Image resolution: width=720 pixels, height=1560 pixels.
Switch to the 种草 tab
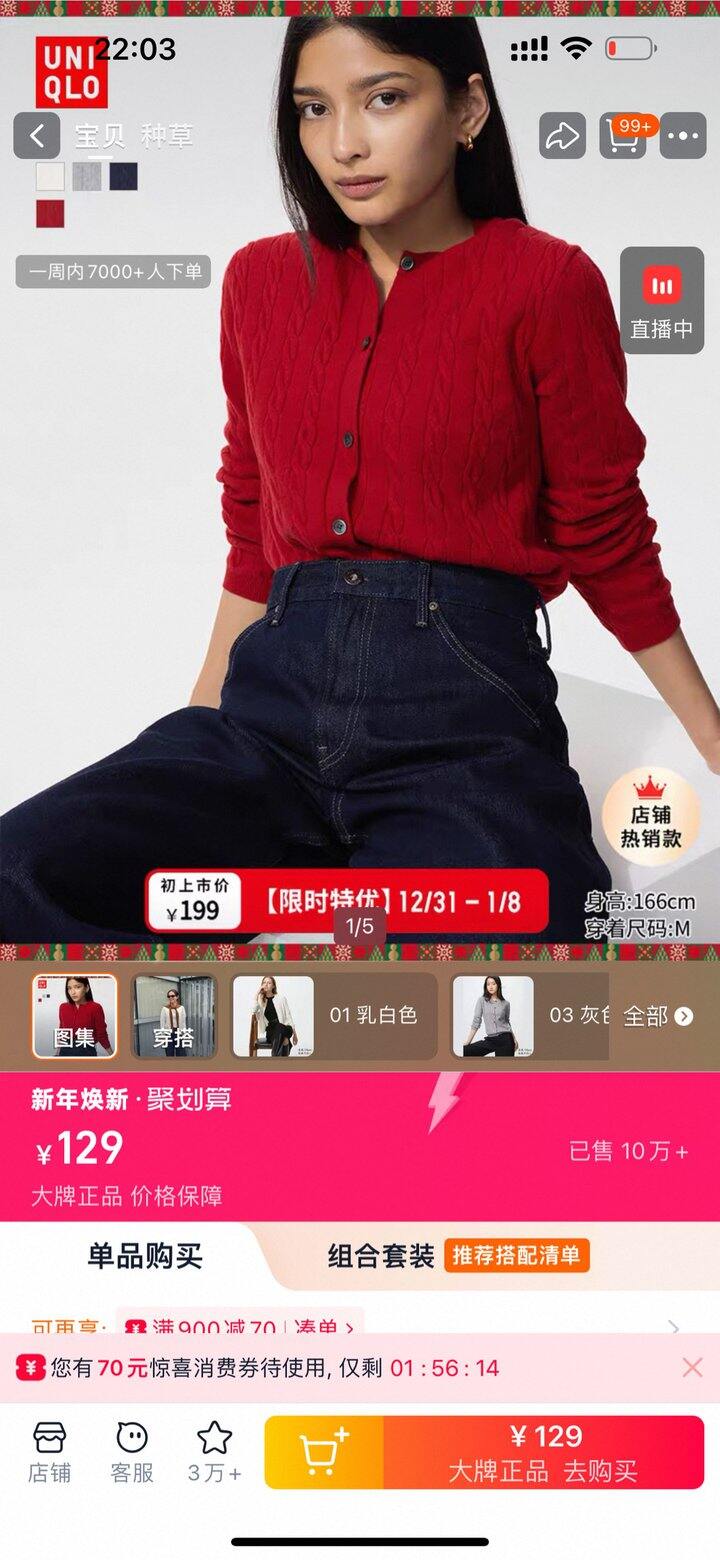click(x=167, y=136)
